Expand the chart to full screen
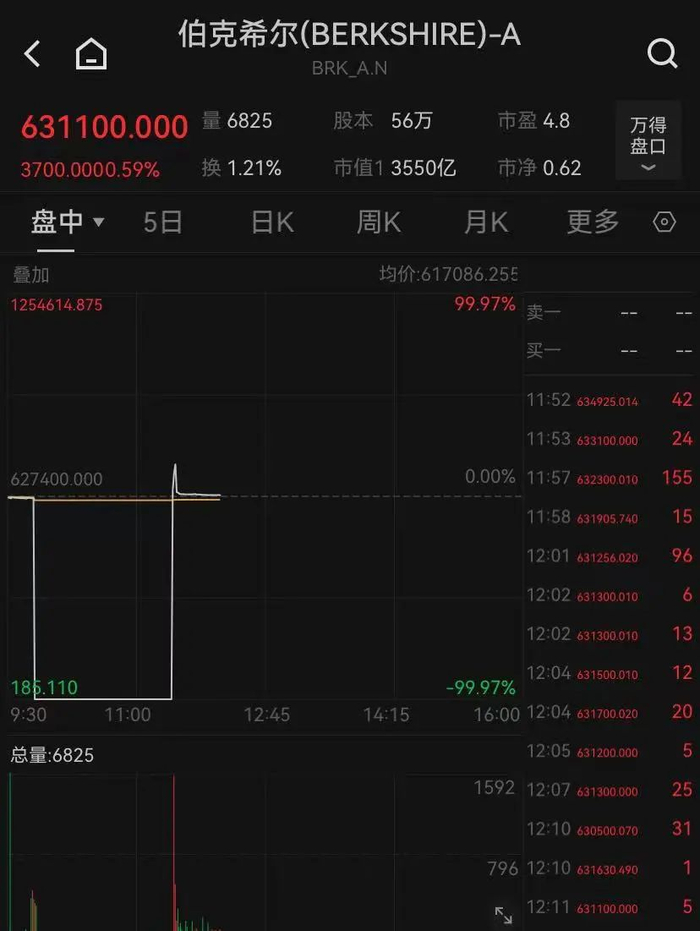 tap(503, 915)
